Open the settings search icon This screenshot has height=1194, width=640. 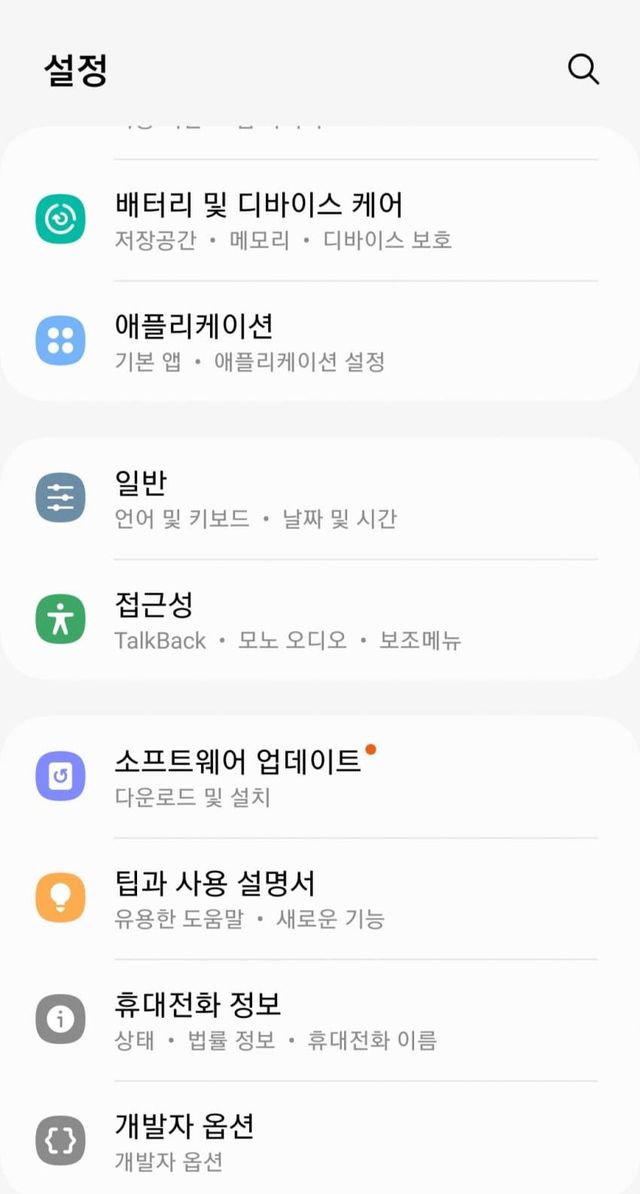[583, 69]
